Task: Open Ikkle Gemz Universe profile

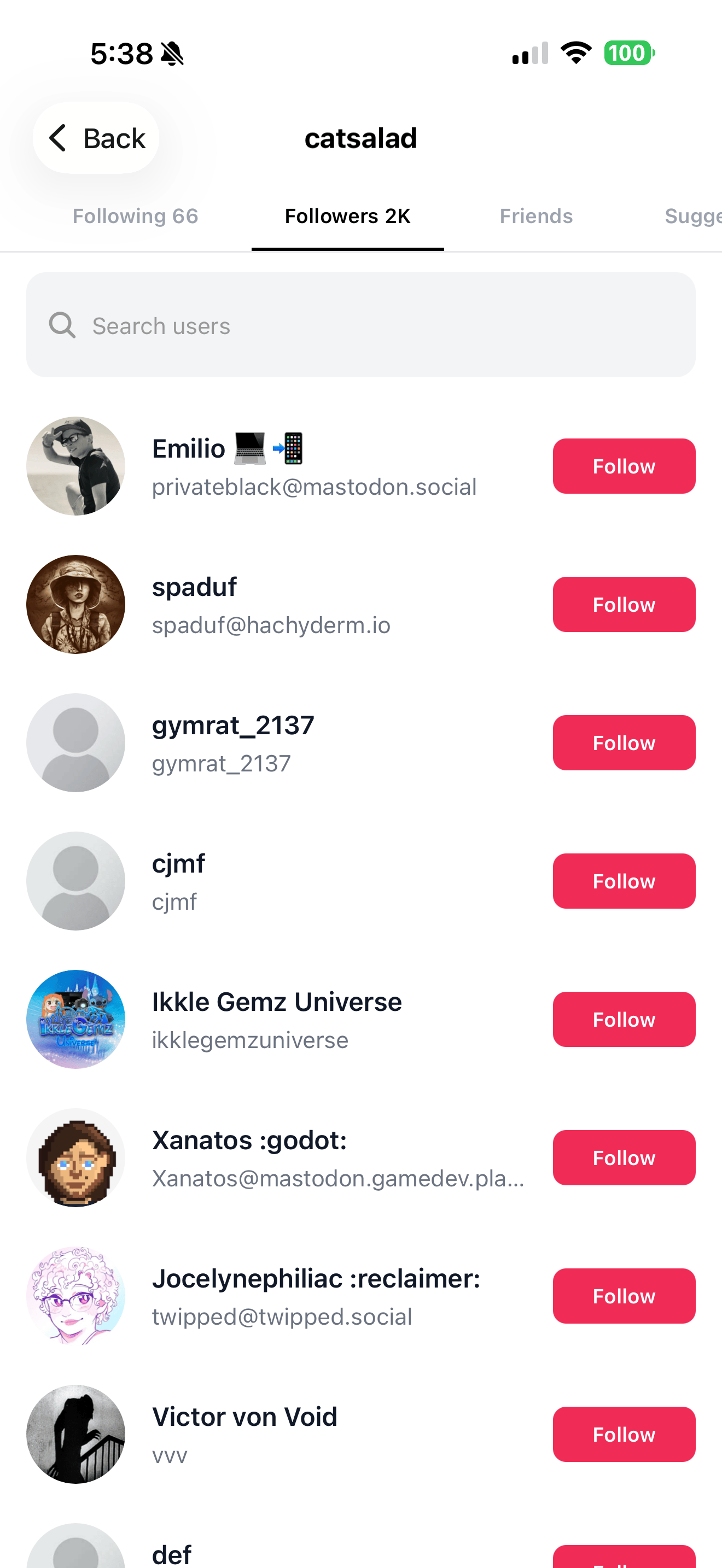Action: tap(276, 1003)
